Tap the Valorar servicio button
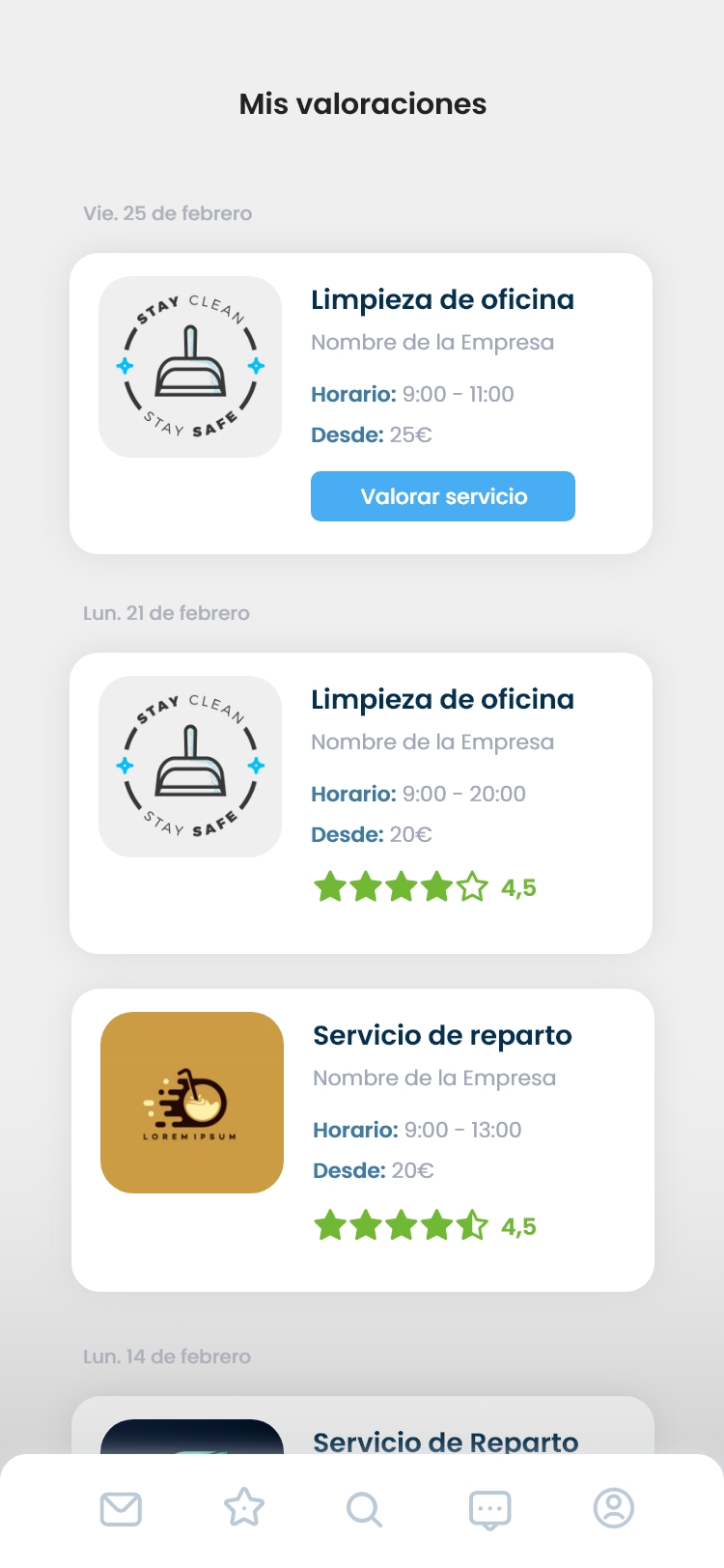Viewport: 724px width, 1568px height. [443, 496]
